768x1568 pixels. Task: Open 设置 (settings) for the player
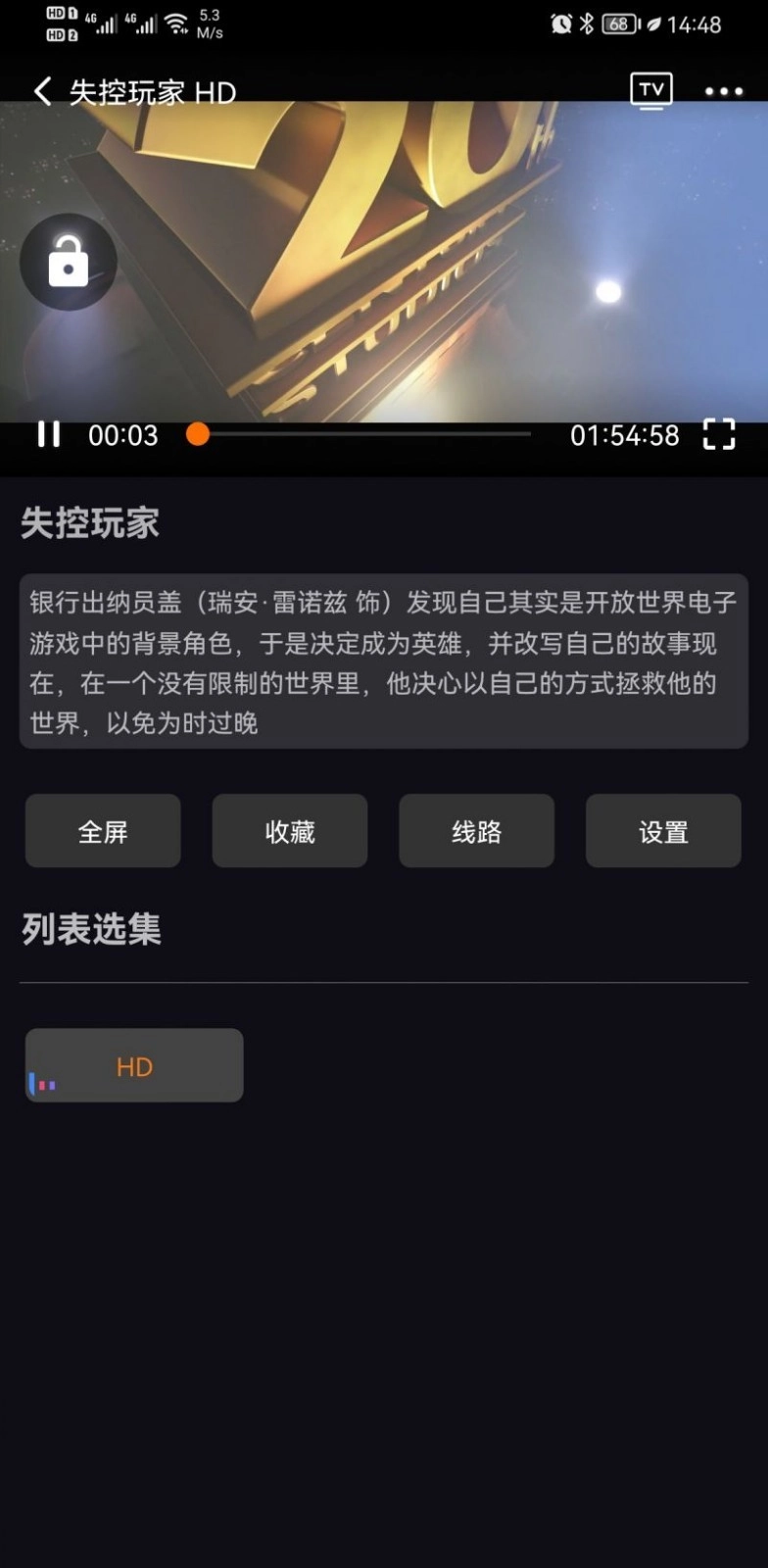[x=663, y=831]
